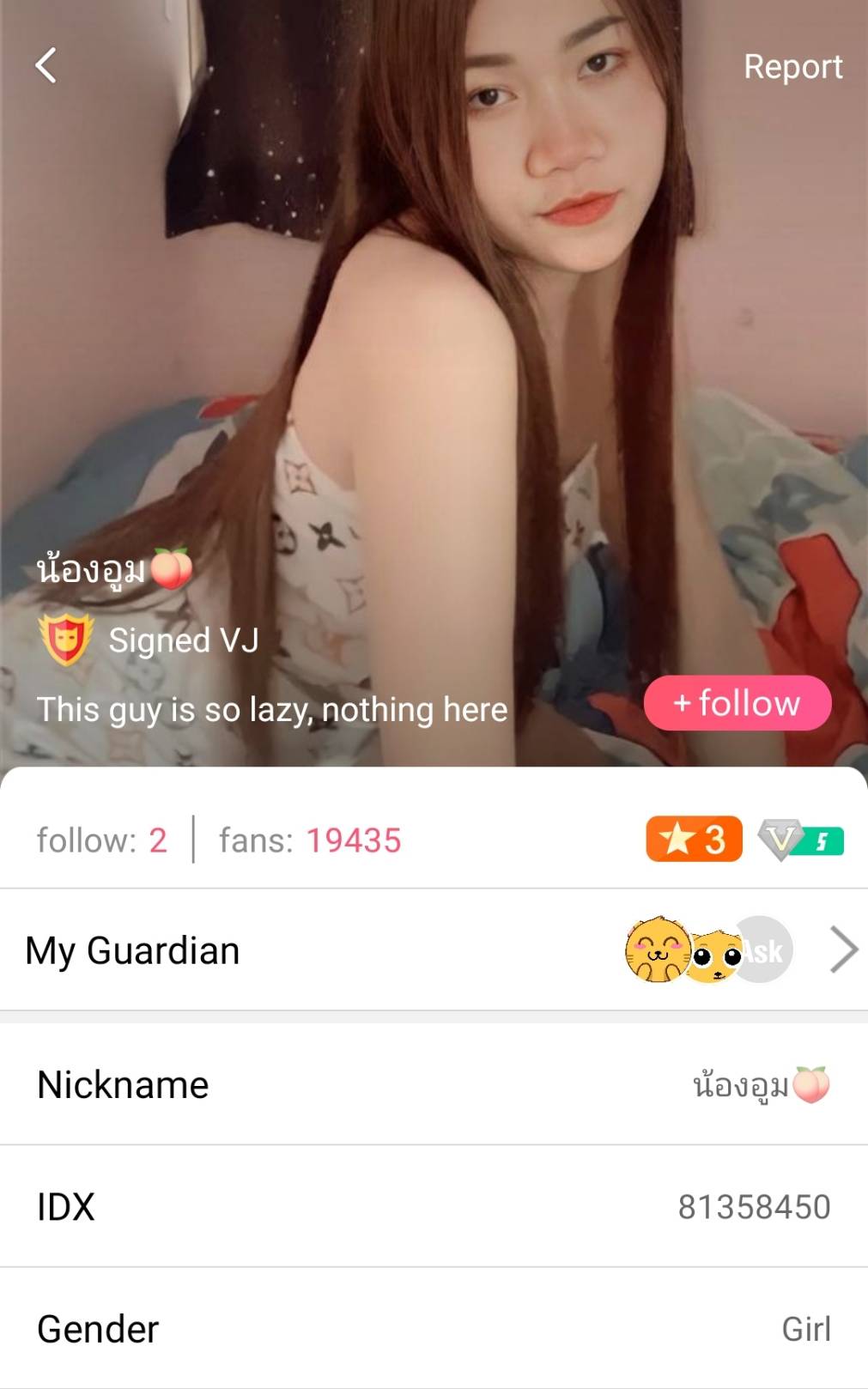
Task: Open the My Guardian list
Action: (x=843, y=950)
